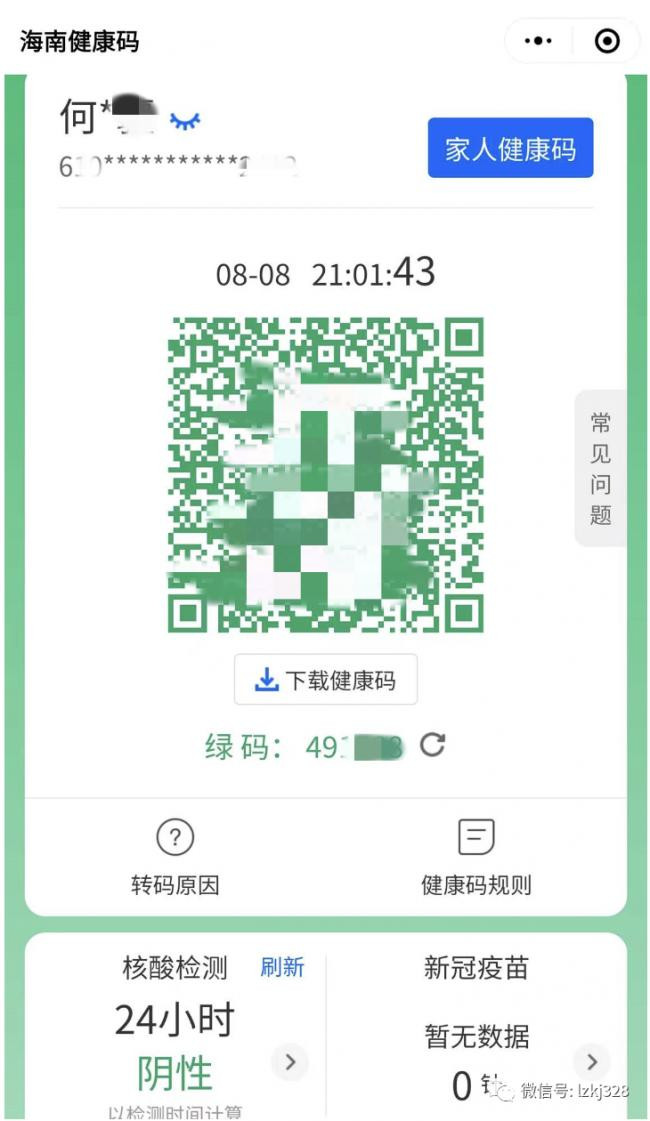Close the mini program with circle icon

pos(606,41)
